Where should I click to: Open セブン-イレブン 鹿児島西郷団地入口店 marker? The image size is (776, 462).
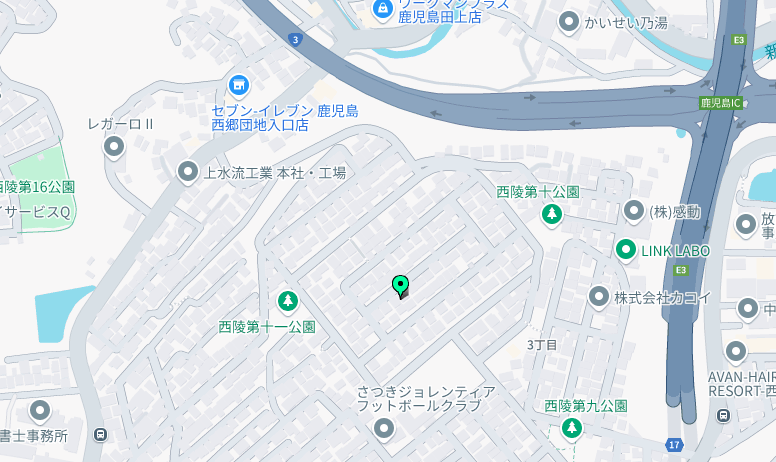[x=238, y=85]
